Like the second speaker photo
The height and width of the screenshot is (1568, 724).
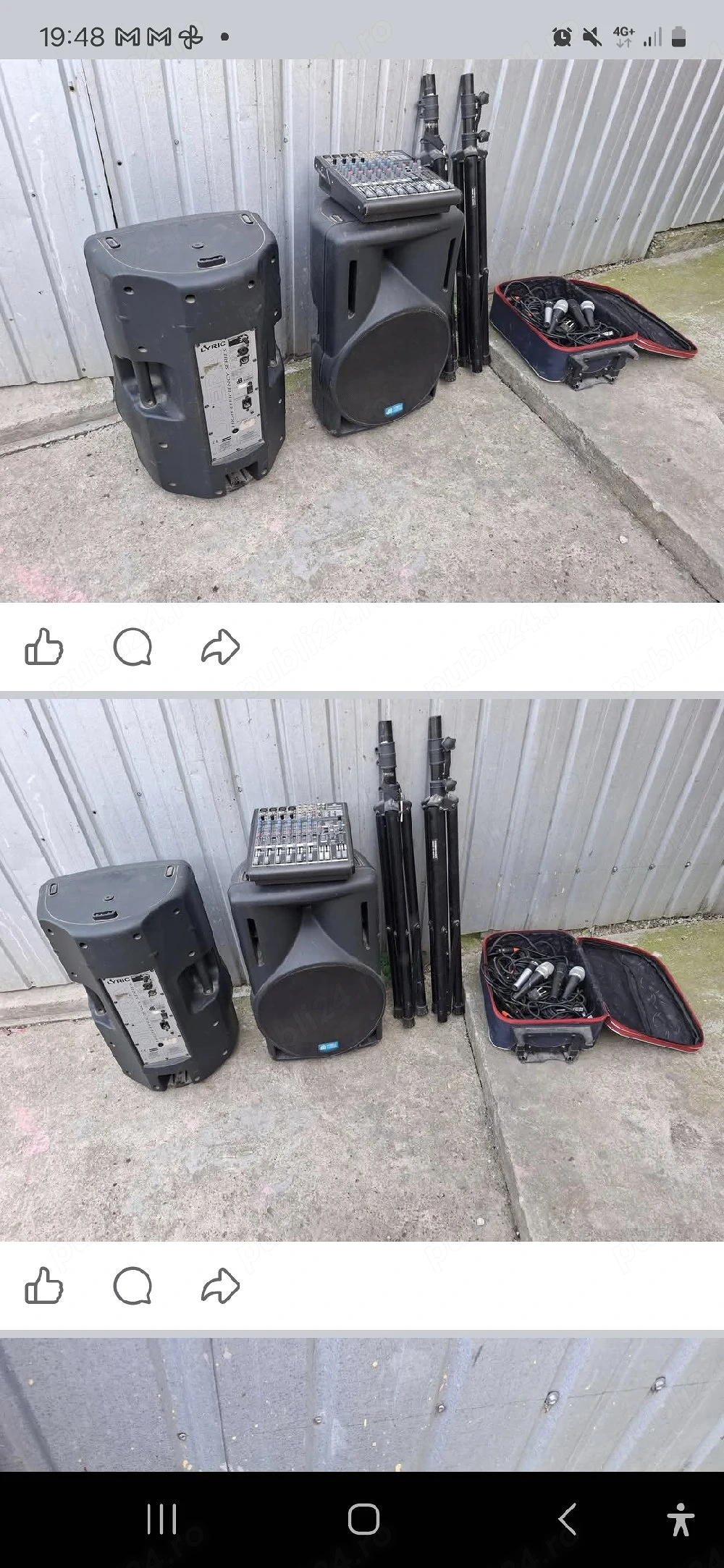point(44,1285)
